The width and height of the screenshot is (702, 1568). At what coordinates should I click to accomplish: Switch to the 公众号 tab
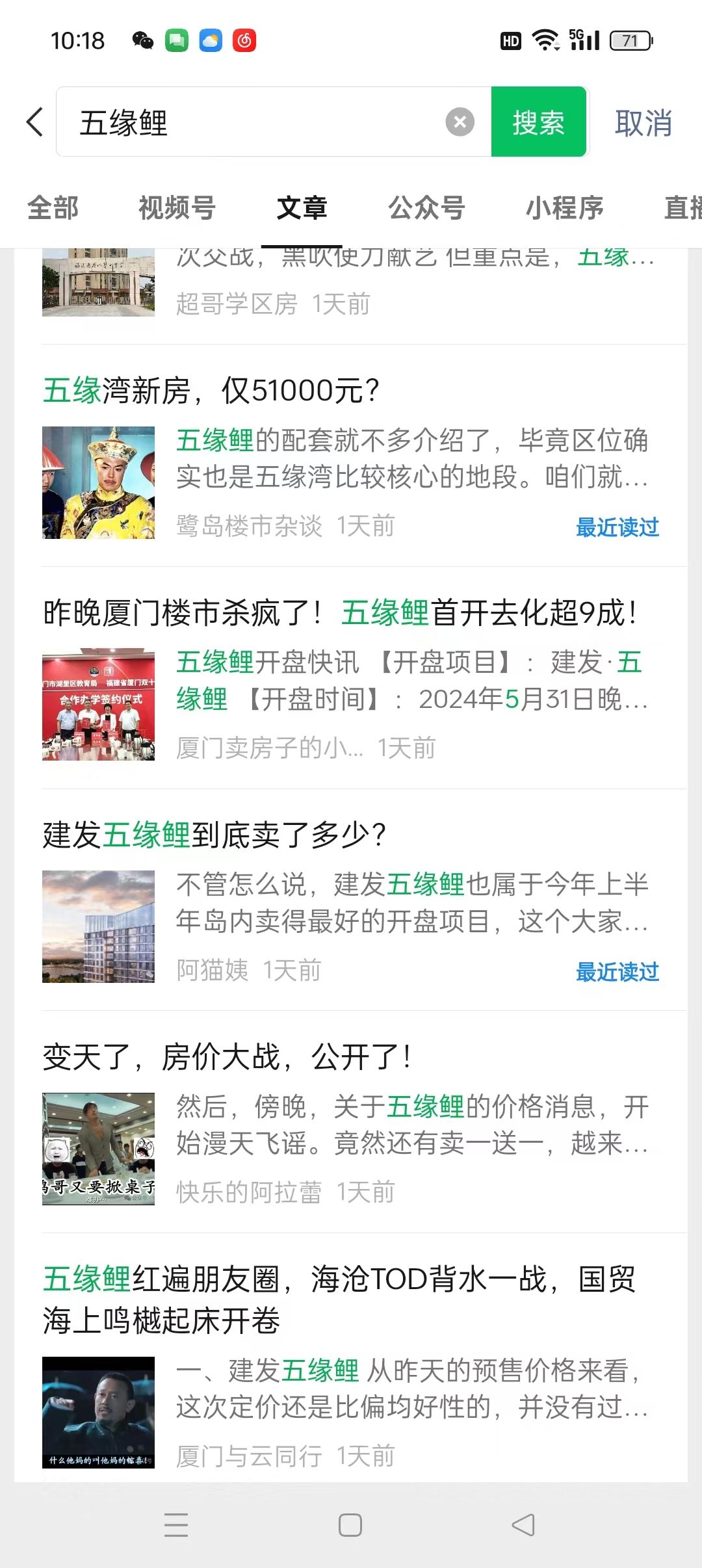point(426,208)
